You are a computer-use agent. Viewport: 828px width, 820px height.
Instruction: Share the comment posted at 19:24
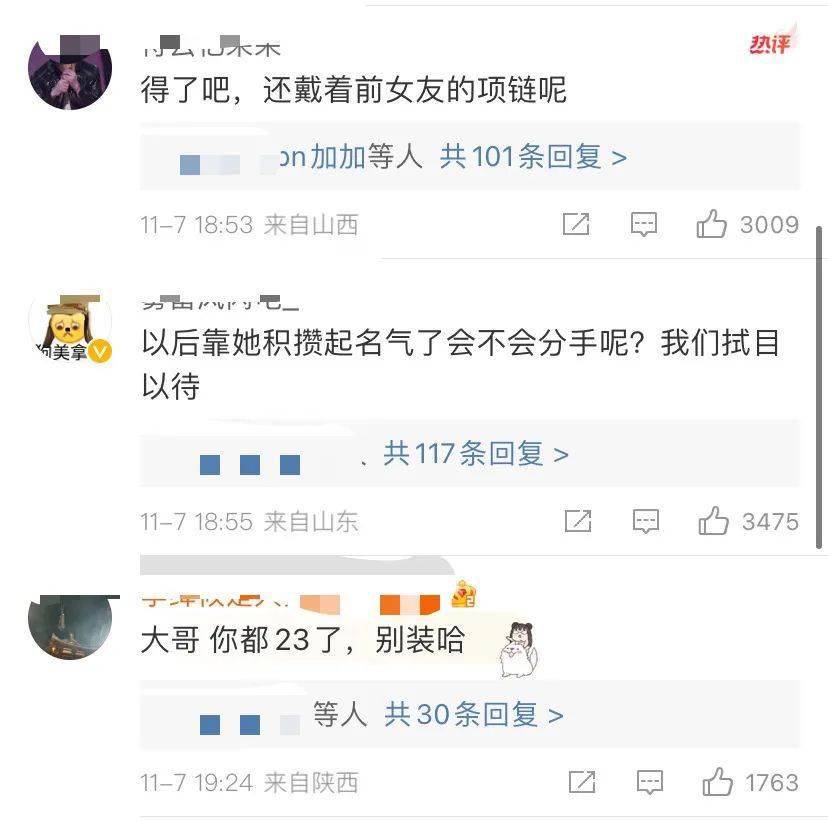click(582, 782)
